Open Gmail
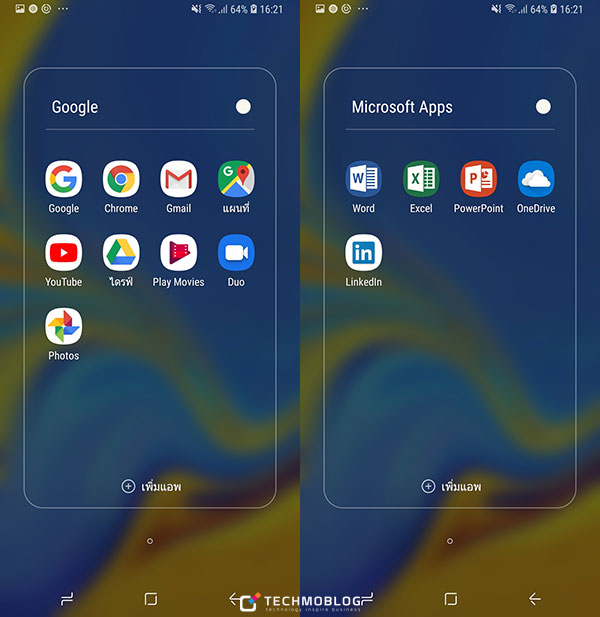The width and height of the screenshot is (600, 617). tap(178, 180)
